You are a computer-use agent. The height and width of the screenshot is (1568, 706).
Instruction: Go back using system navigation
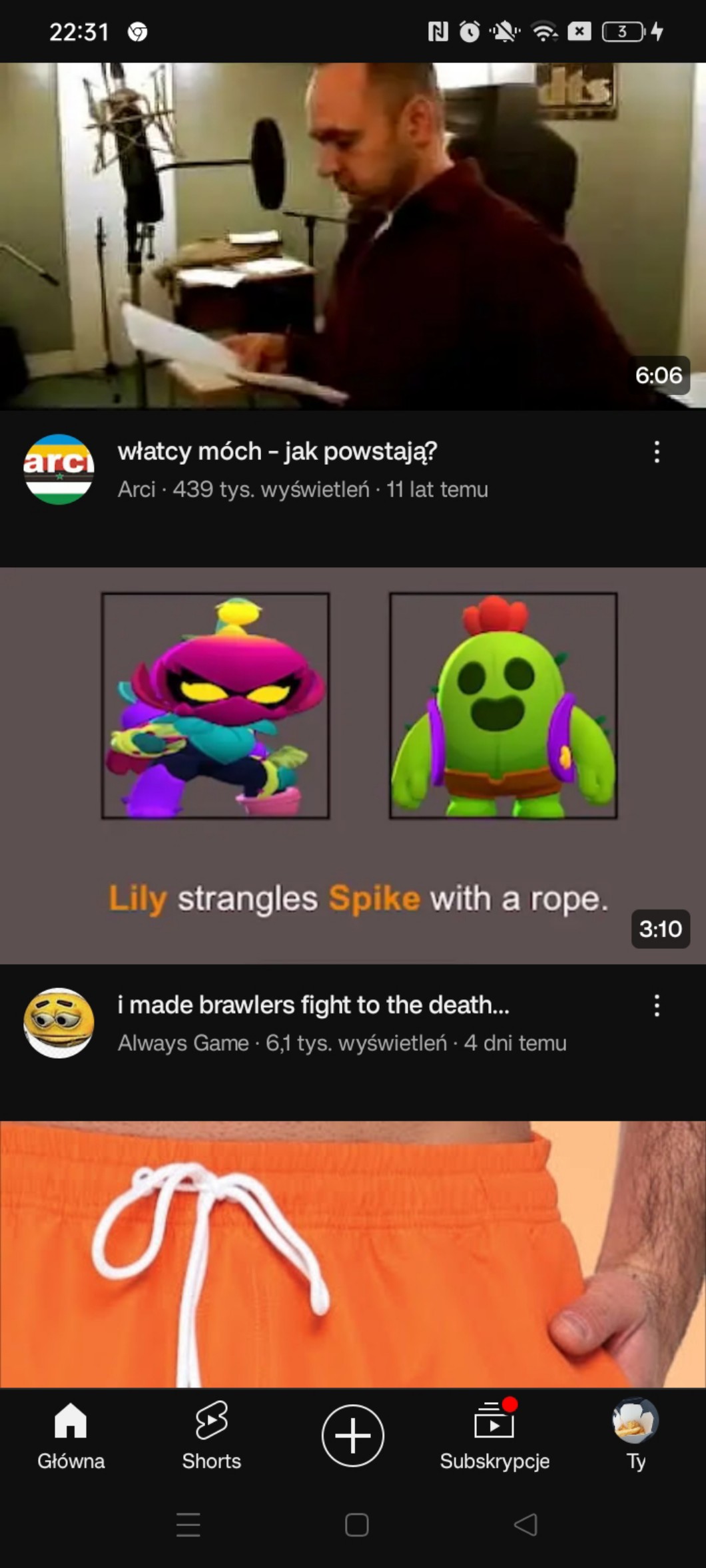526,1524
